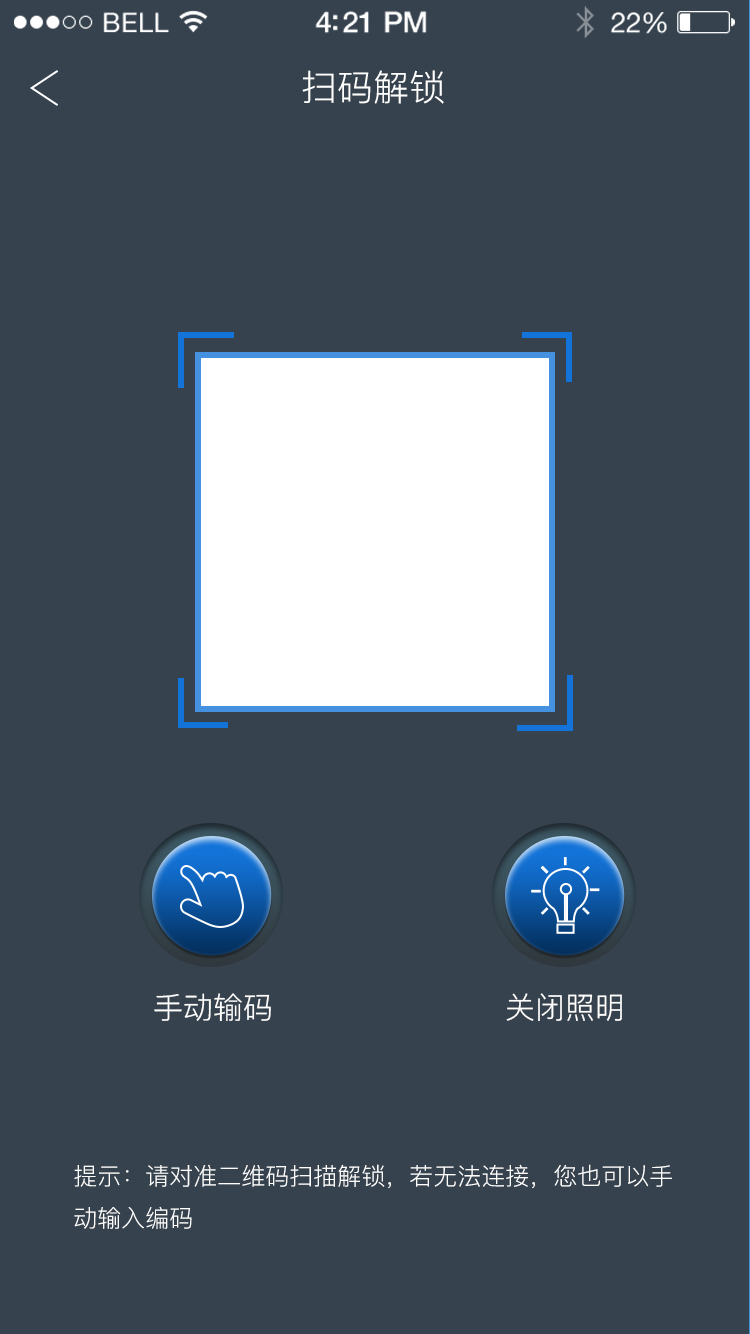This screenshot has width=750, height=1334.
Task: Turn off the flashlight (关闭照明)
Action: (x=565, y=895)
